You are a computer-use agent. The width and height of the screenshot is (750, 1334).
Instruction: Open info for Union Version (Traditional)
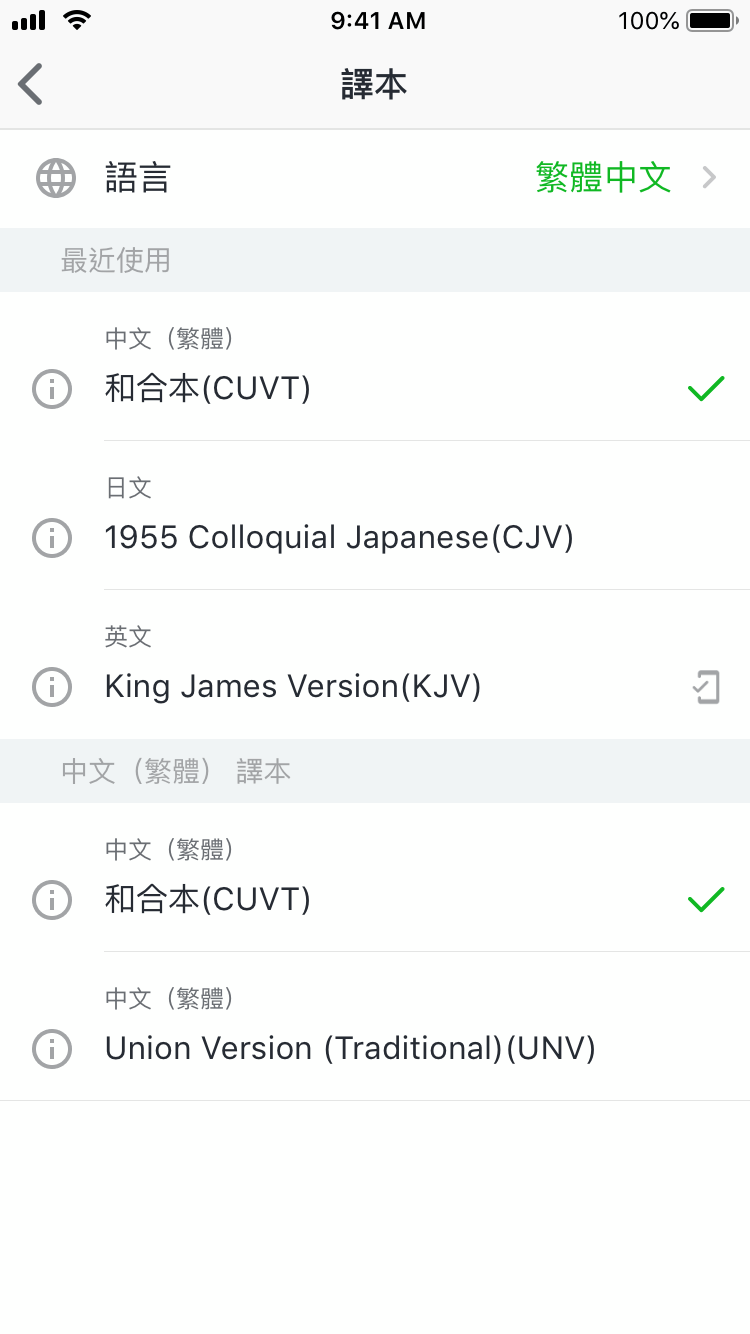click(52, 1049)
